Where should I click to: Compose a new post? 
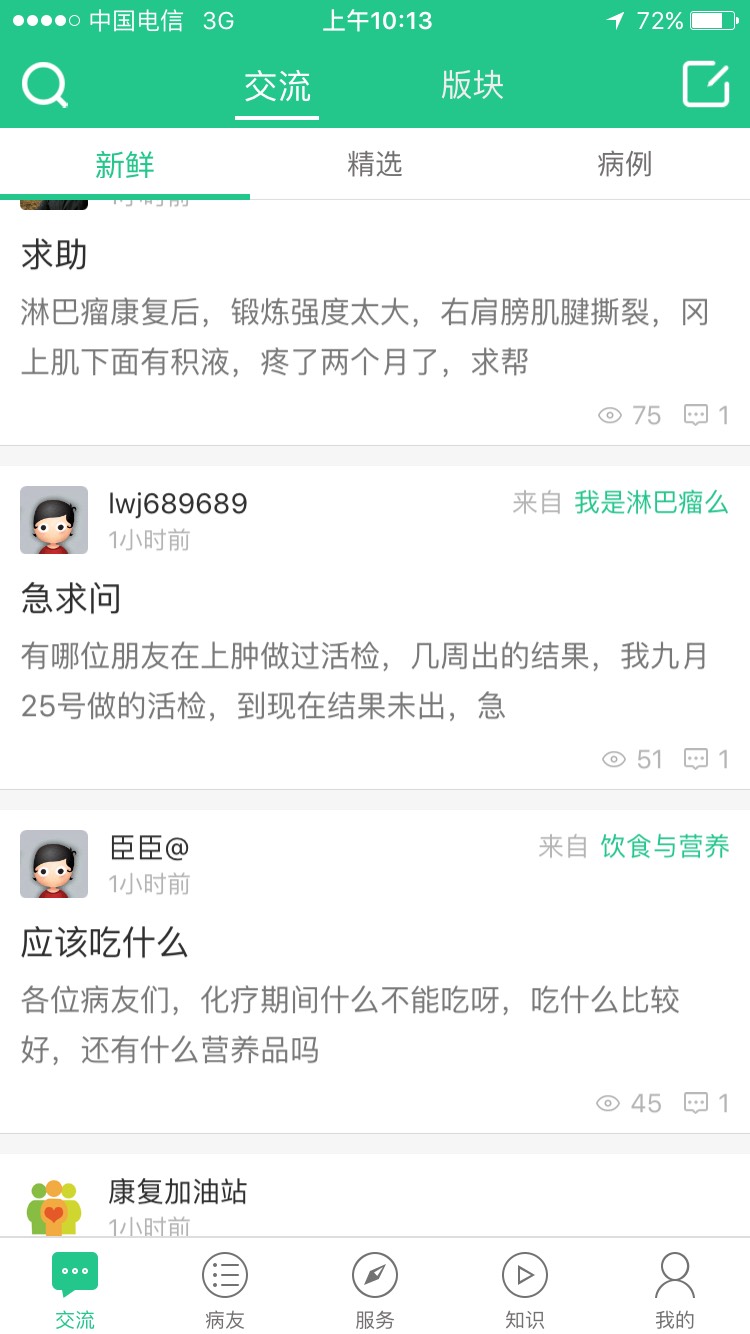(x=706, y=84)
